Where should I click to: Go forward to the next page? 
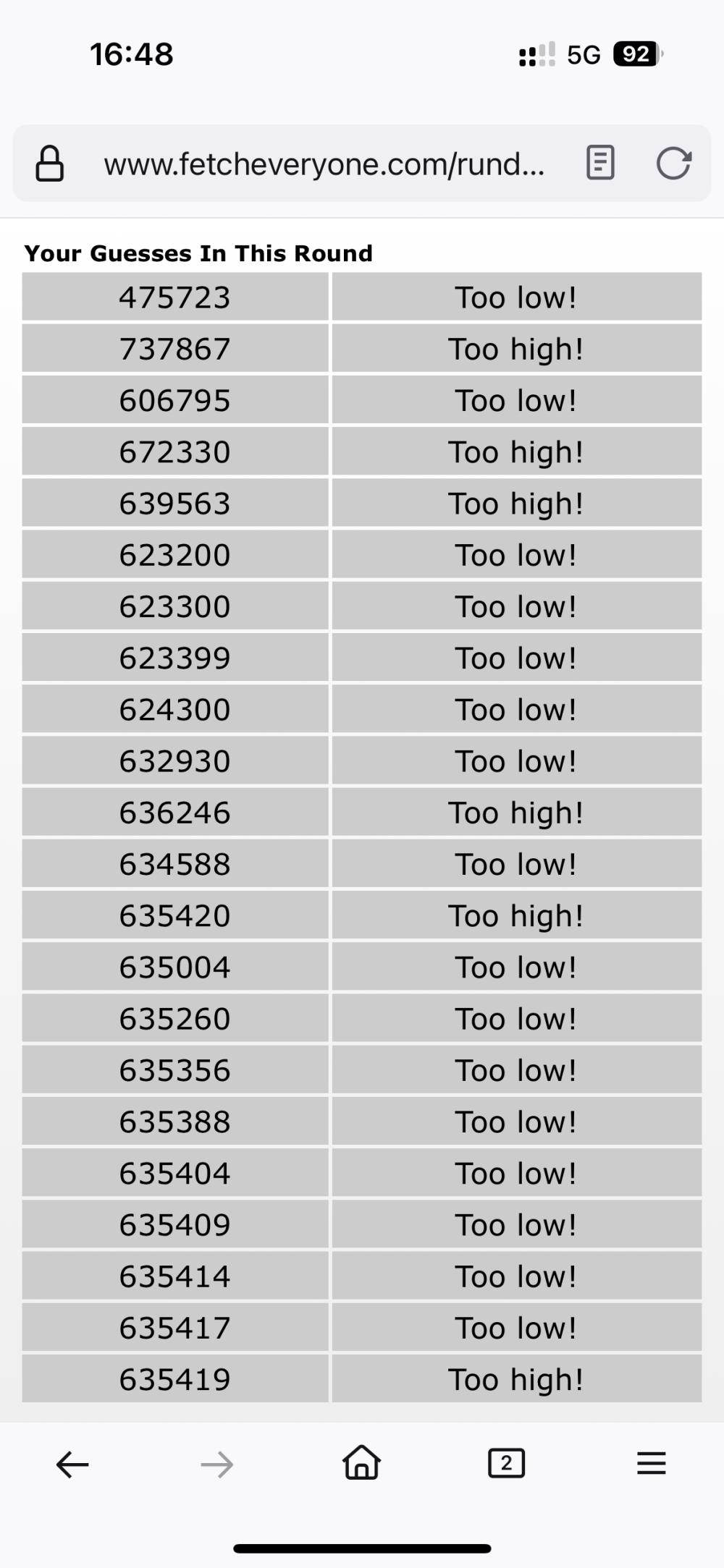coord(217,1465)
